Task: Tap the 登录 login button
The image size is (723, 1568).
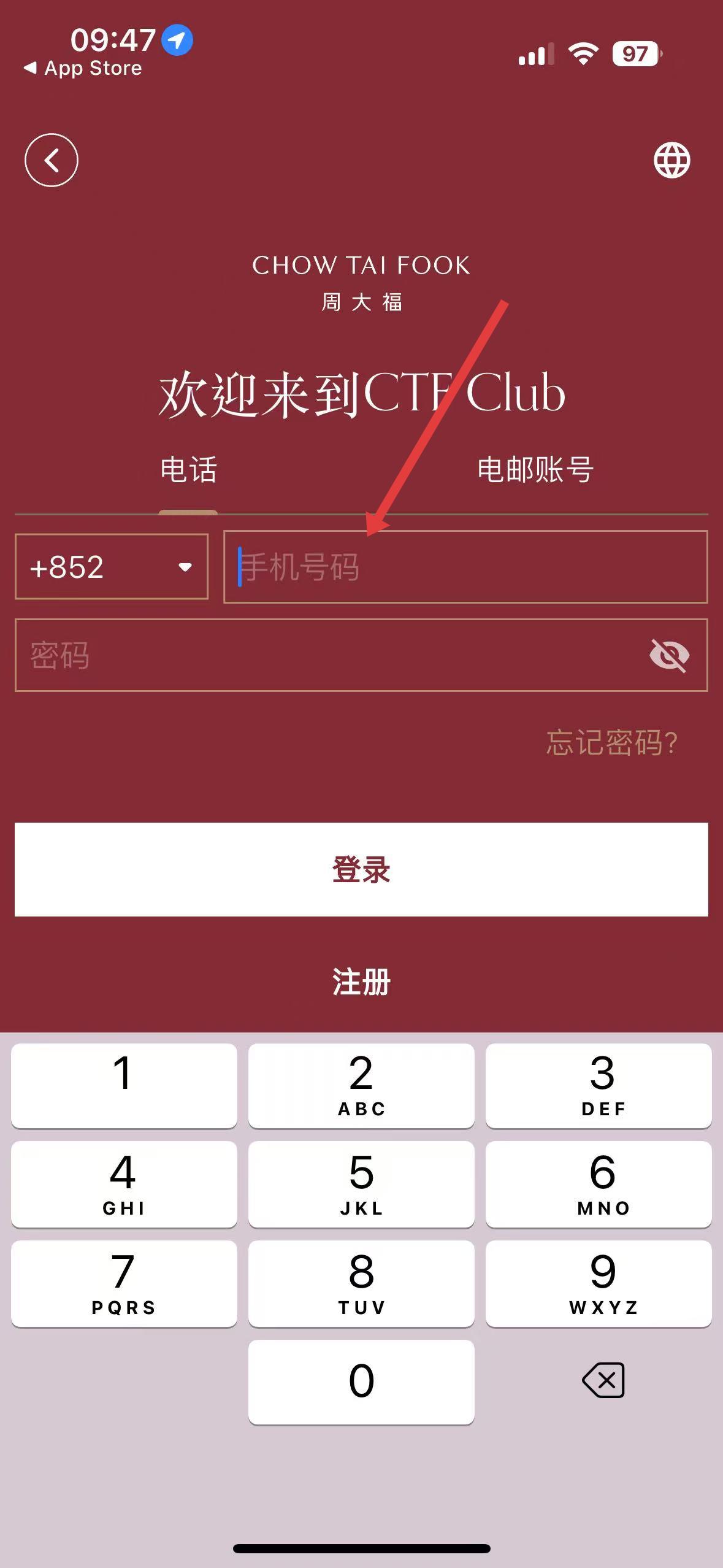Action: pyautogui.click(x=361, y=869)
